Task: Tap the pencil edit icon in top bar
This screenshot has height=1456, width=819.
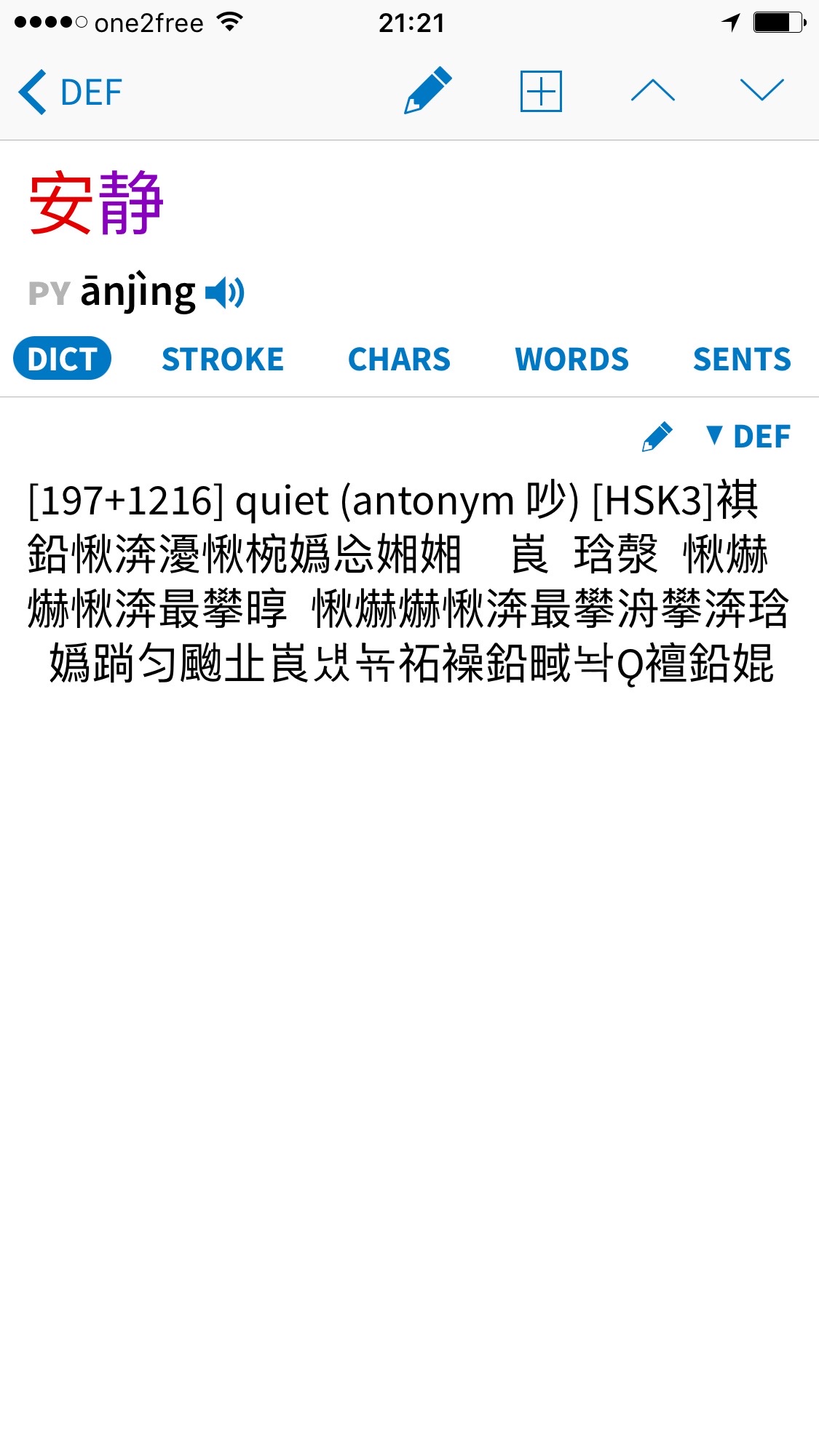Action: coord(428,91)
